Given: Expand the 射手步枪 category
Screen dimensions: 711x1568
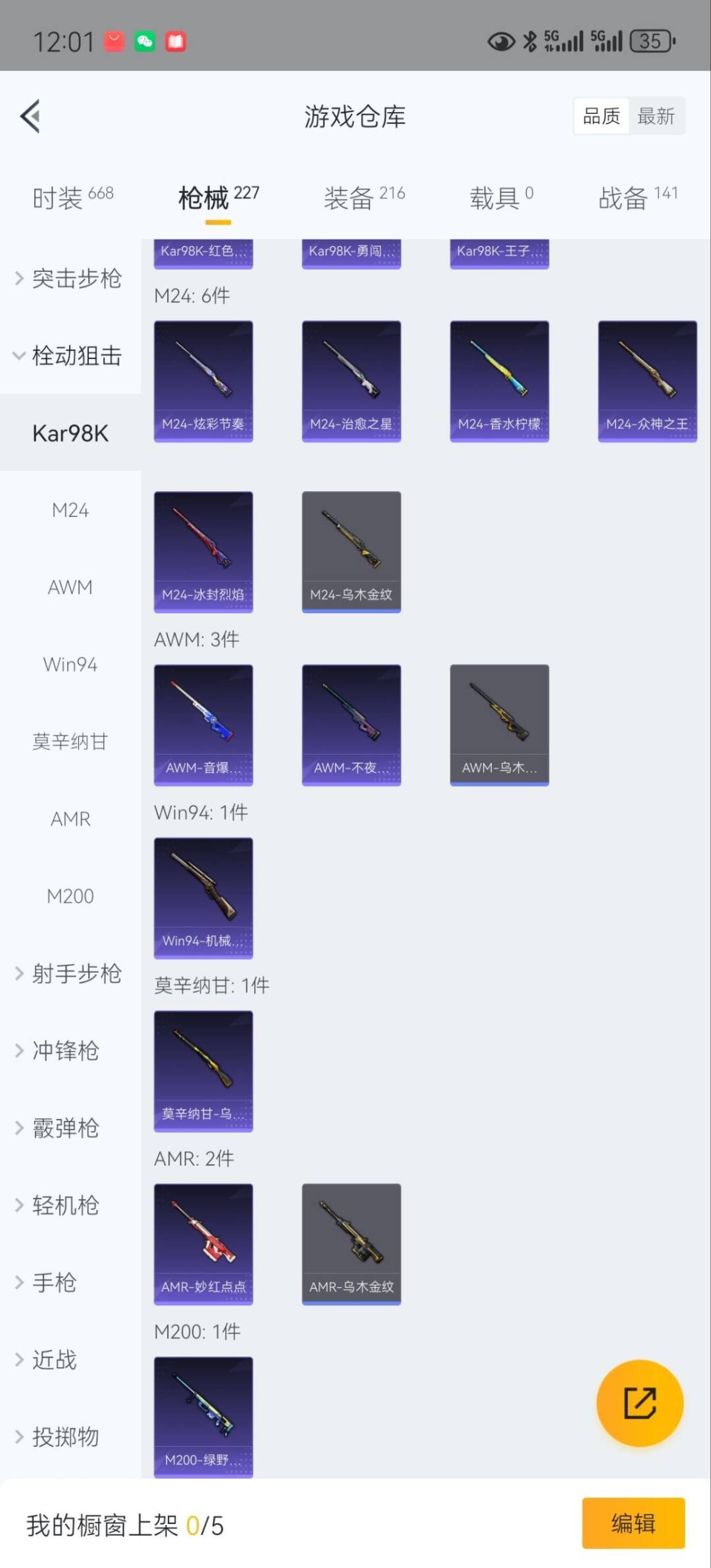Looking at the screenshot, I should point(70,973).
